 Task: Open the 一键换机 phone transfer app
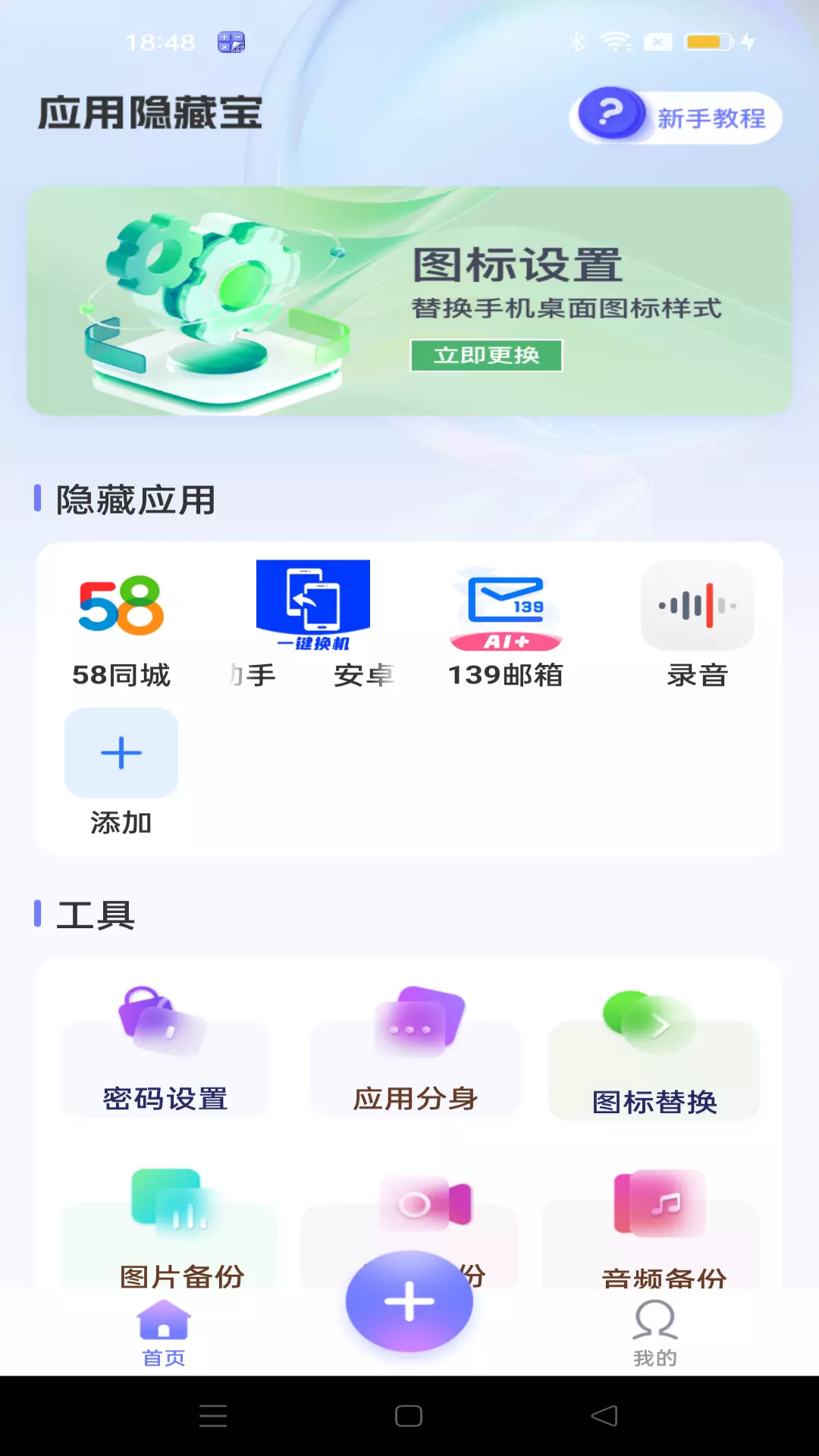point(313,626)
